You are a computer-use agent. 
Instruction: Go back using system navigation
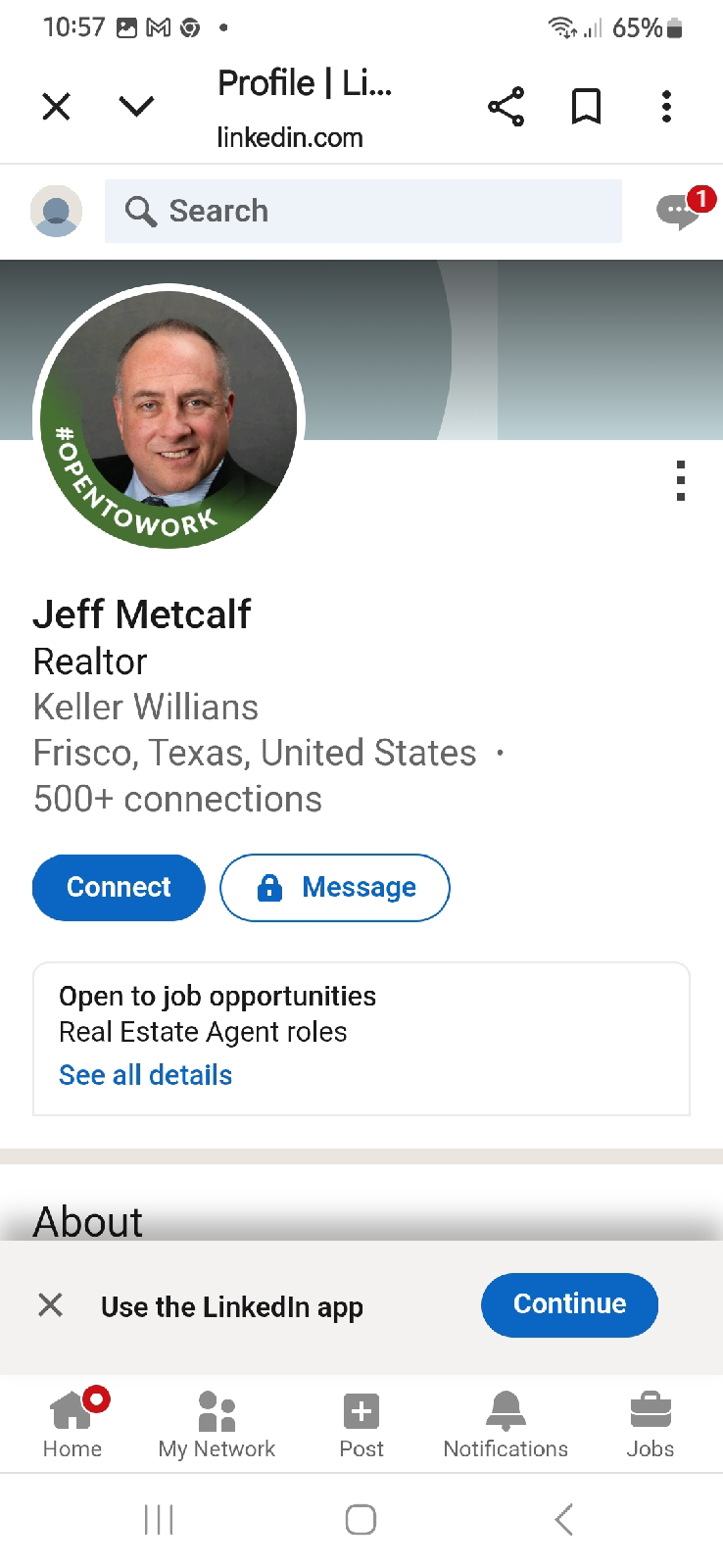(x=563, y=1520)
